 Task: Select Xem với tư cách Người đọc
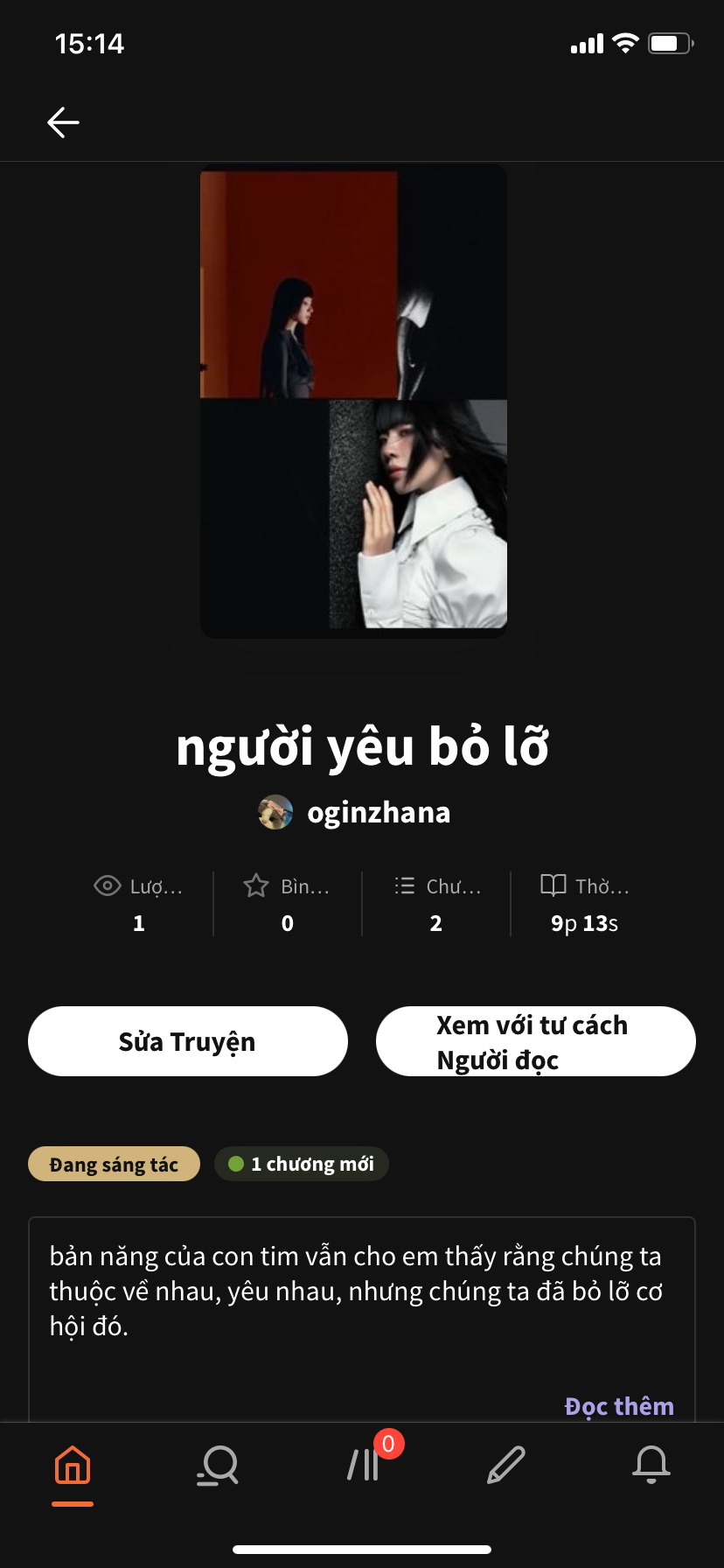[535, 1041]
